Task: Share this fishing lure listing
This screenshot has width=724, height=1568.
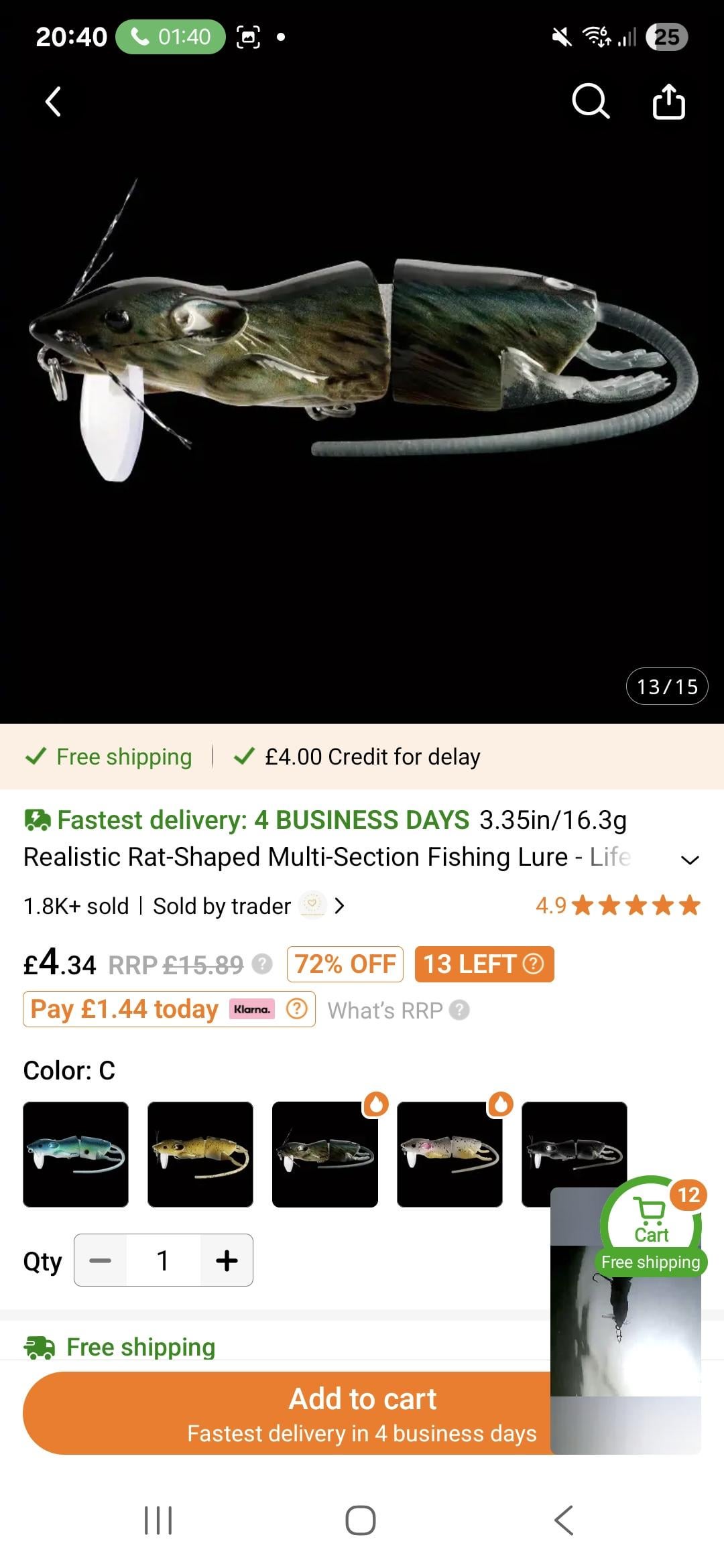Action: point(668,102)
